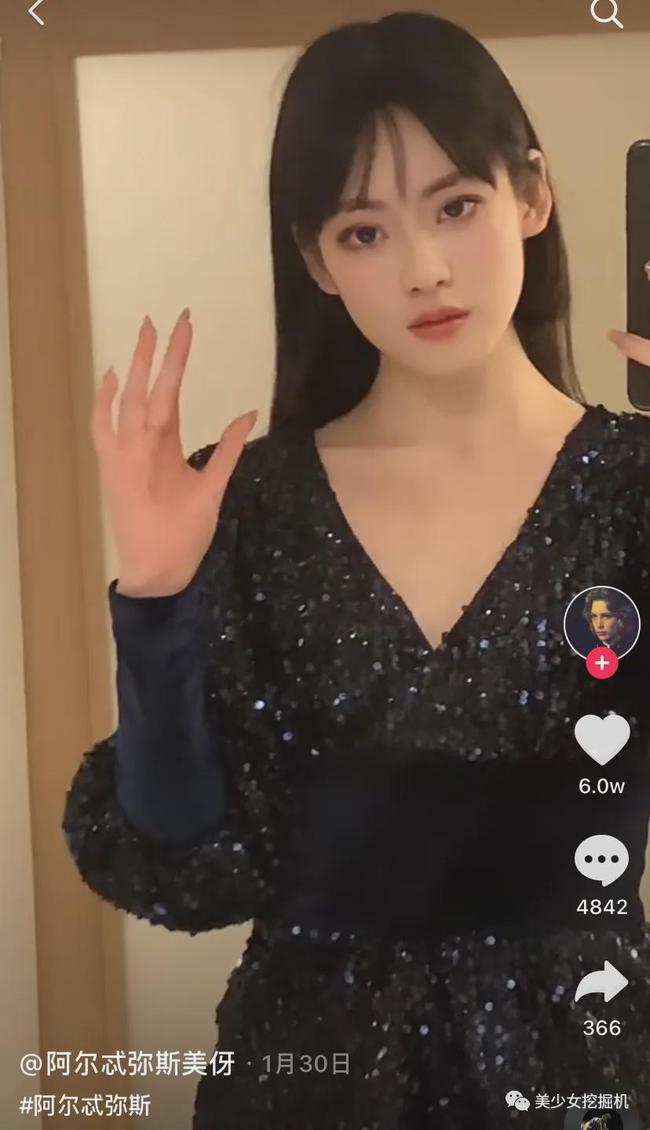Open the @阿尔忒弥斯美伢 username link
The width and height of the screenshot is (650, 1130).
tap(127, 1064)
